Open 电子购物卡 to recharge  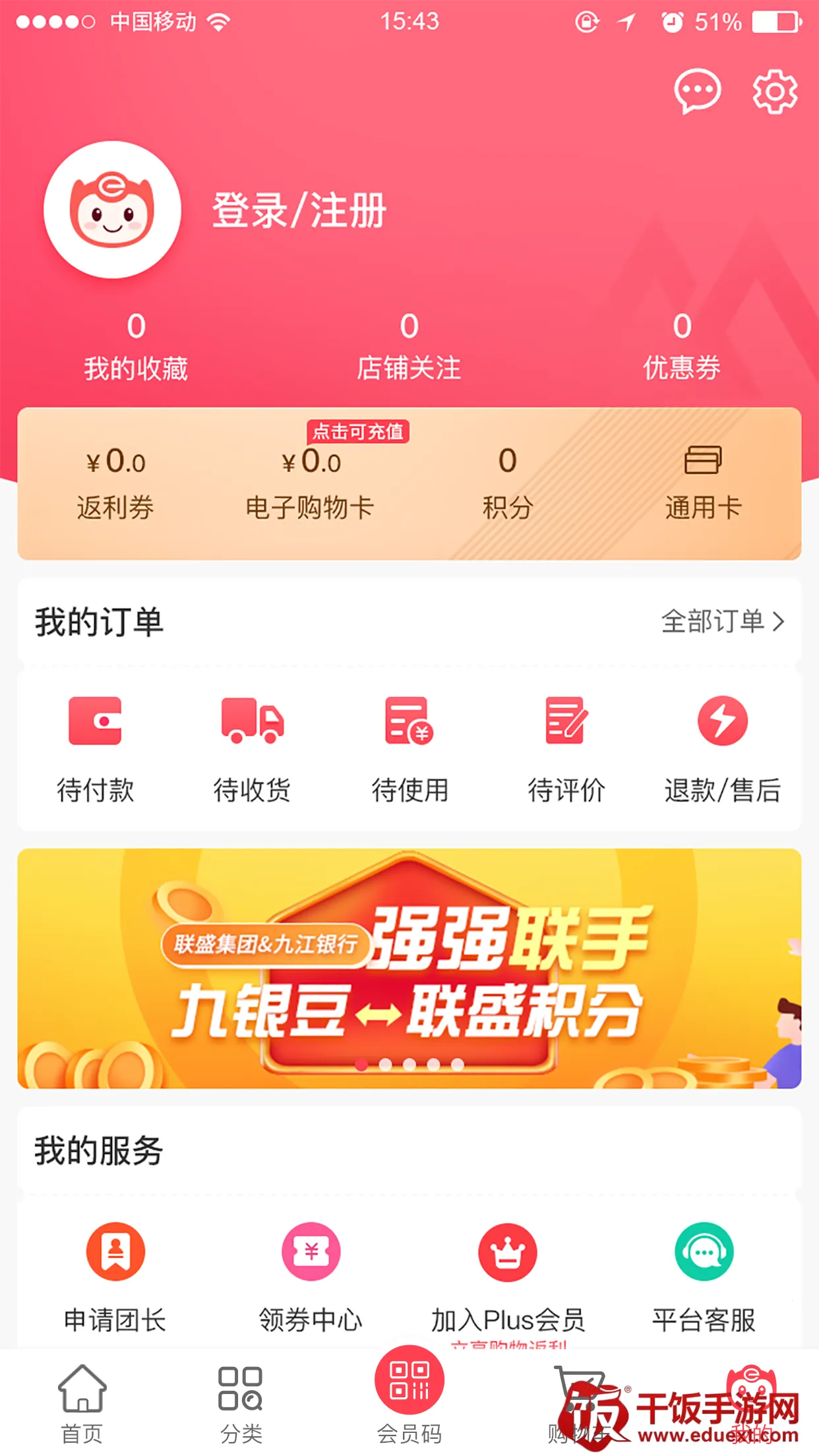pos(310,483)
